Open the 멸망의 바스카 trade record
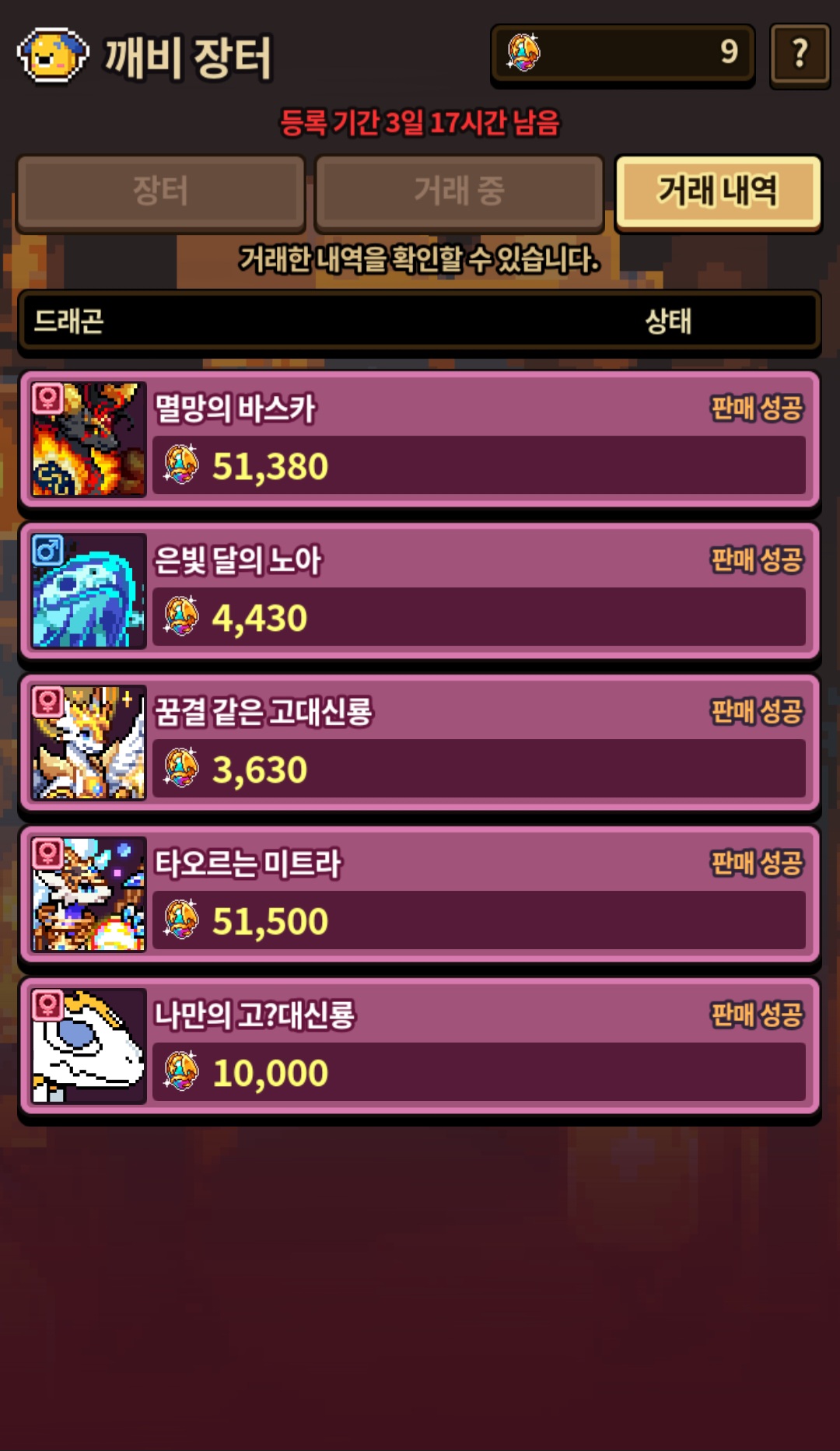The width and height of the screenshot is (840, 1451). coord(420,440)
